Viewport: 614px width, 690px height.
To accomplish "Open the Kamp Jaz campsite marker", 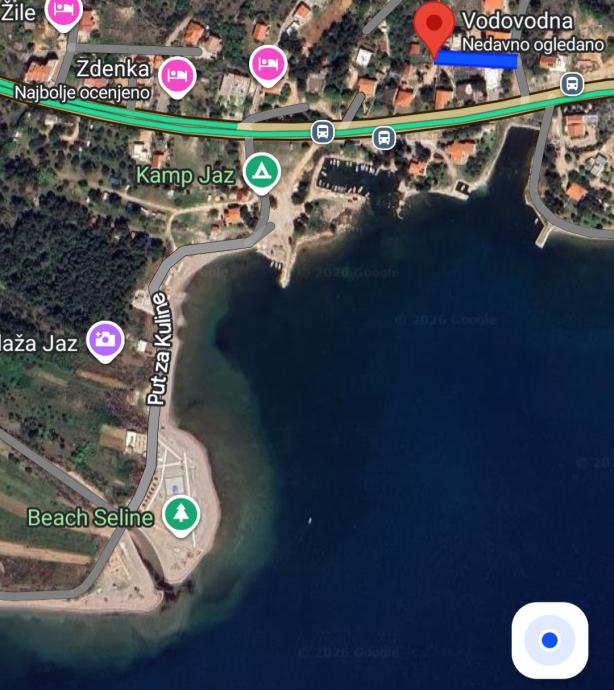I will pyautogui.click(x=260, y=172).
